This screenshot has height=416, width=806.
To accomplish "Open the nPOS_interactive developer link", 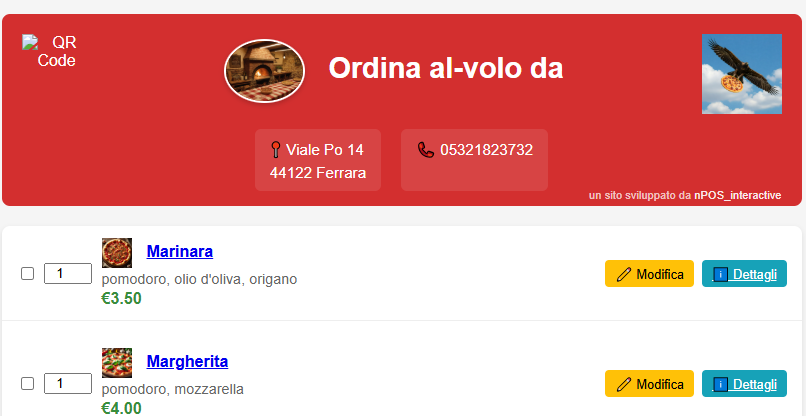I will click(x=738, y=195).
